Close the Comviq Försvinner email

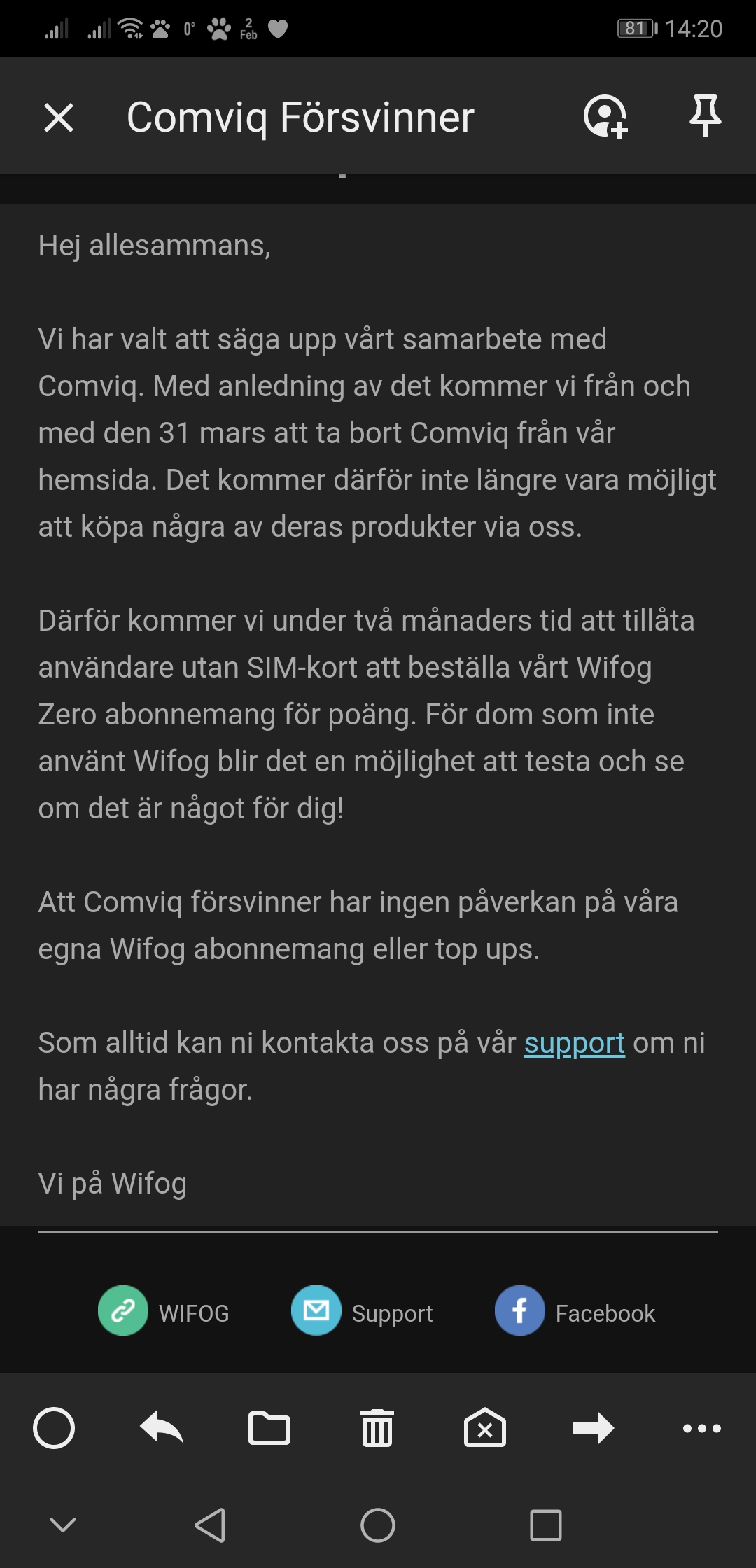(59, 117)
